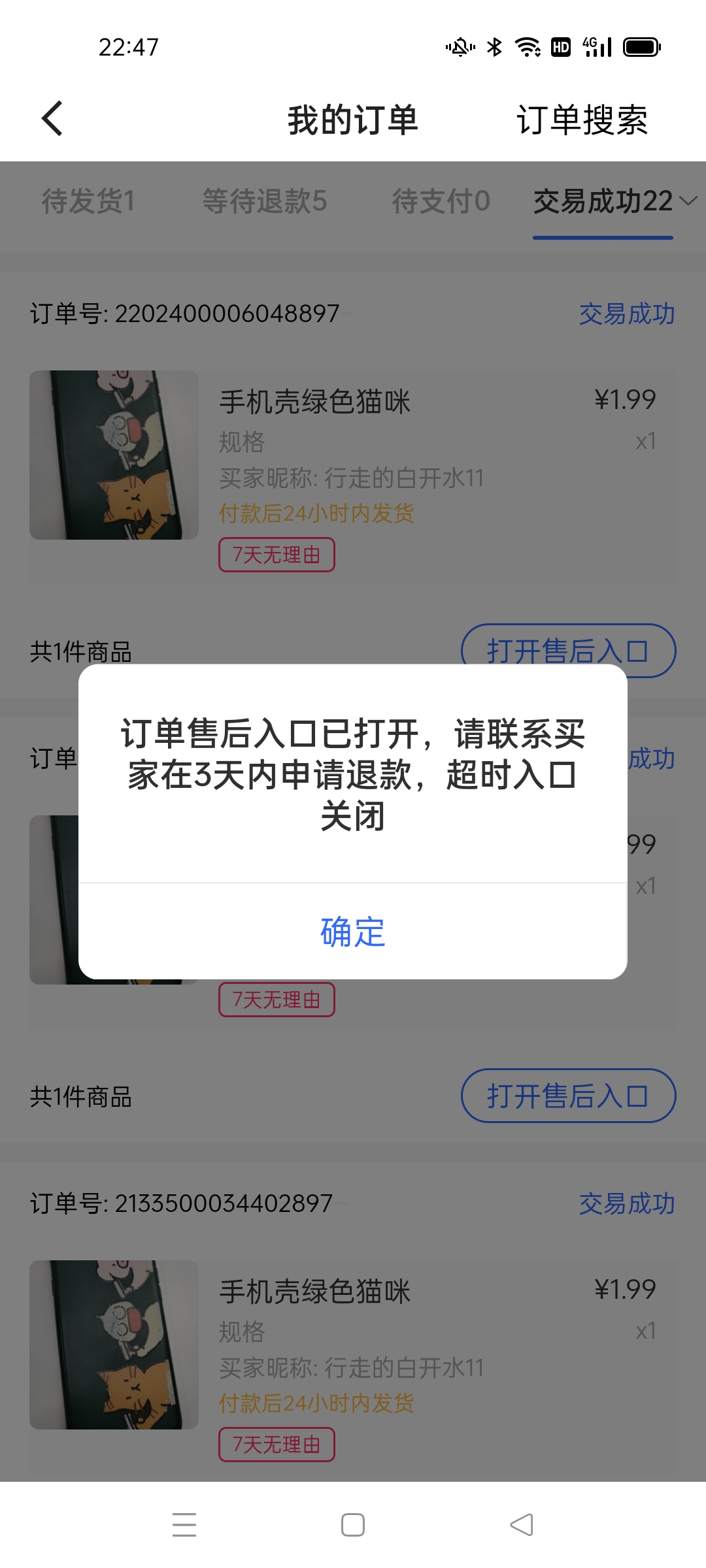The width and height of the screenshot is (706, 1568).
Task: Switch to the 待支付0 tab
Action: coord(441,201)
